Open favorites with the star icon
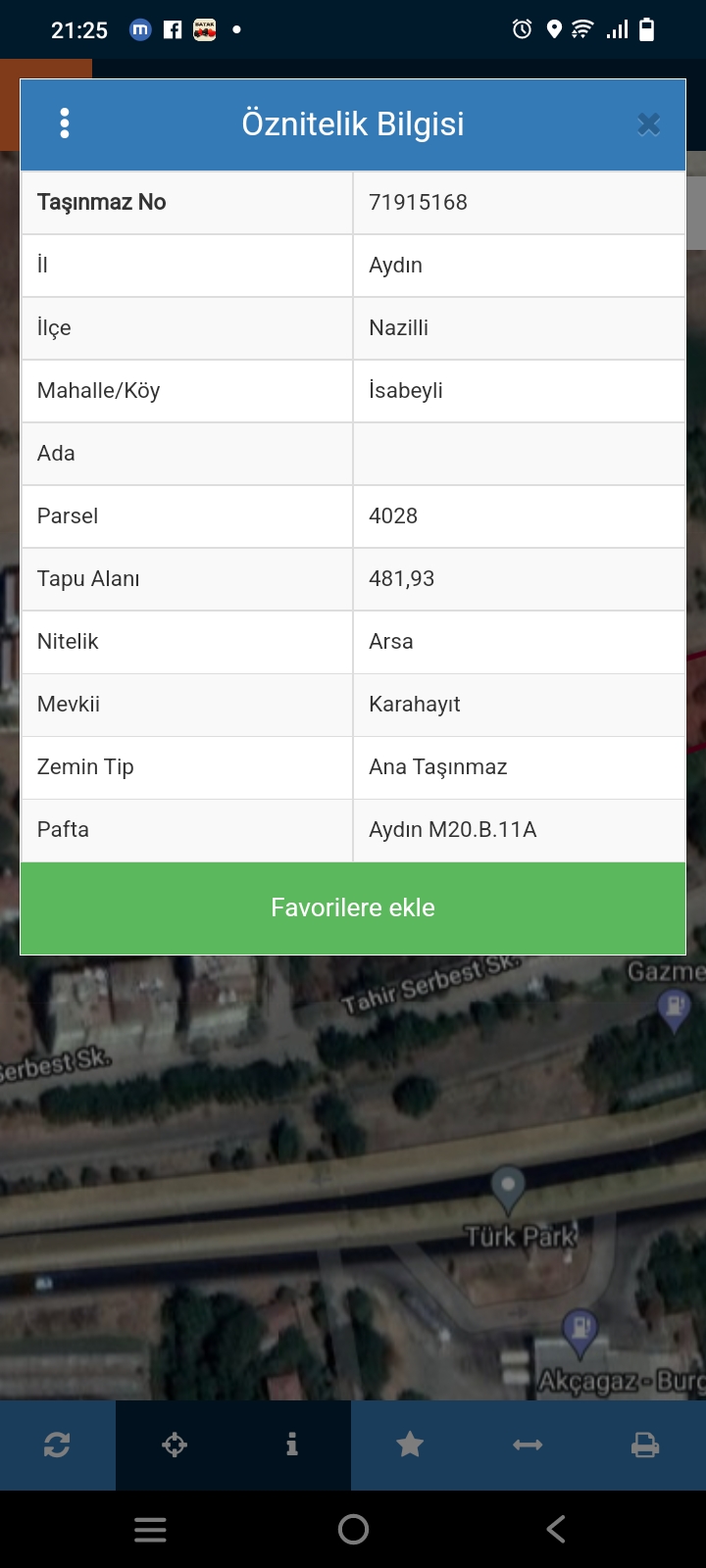 pos(410,1445)
